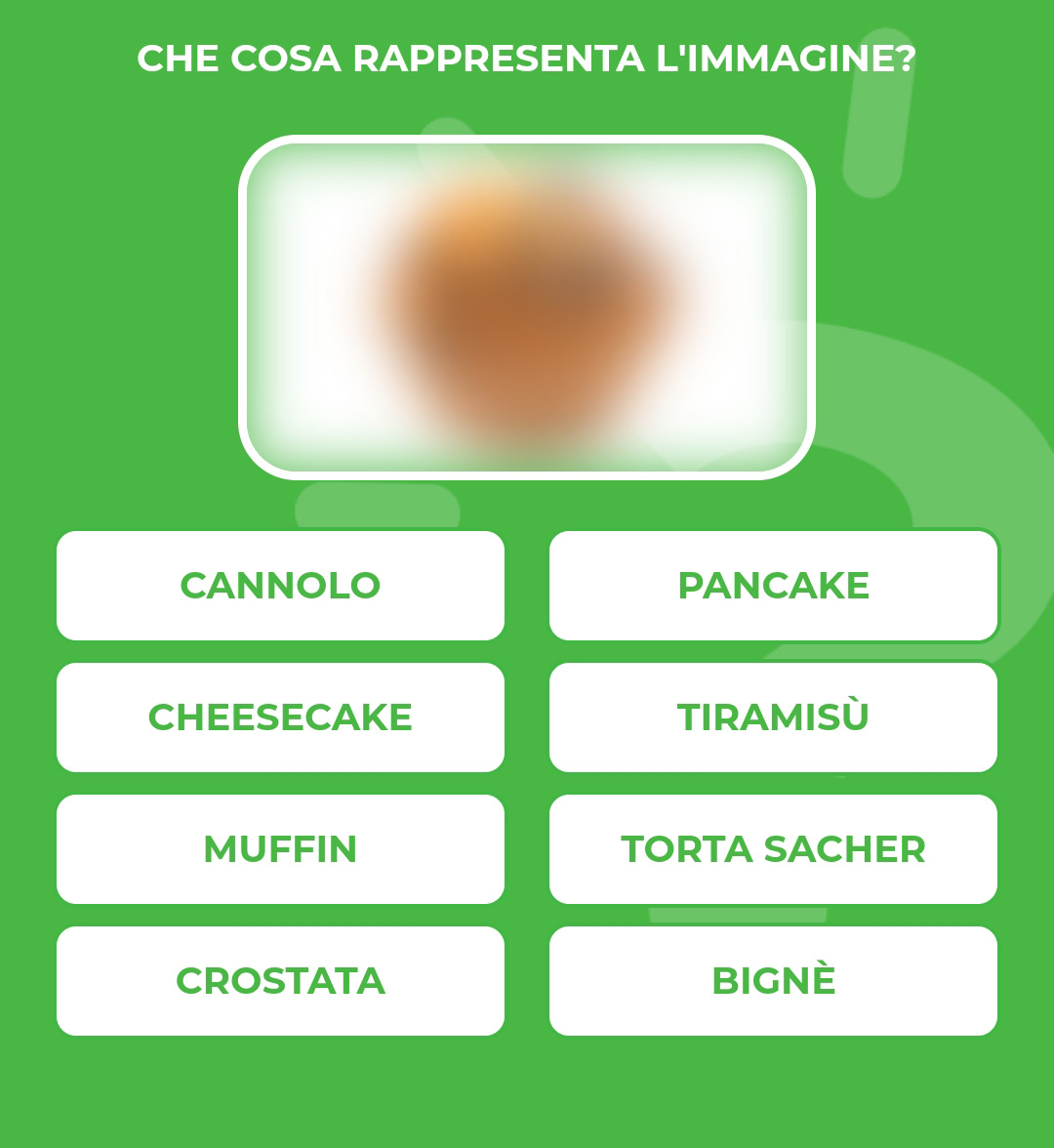Pick the CHEESECAKE option
Screen dimensions: 1054x1148
[x=280, y=717]
